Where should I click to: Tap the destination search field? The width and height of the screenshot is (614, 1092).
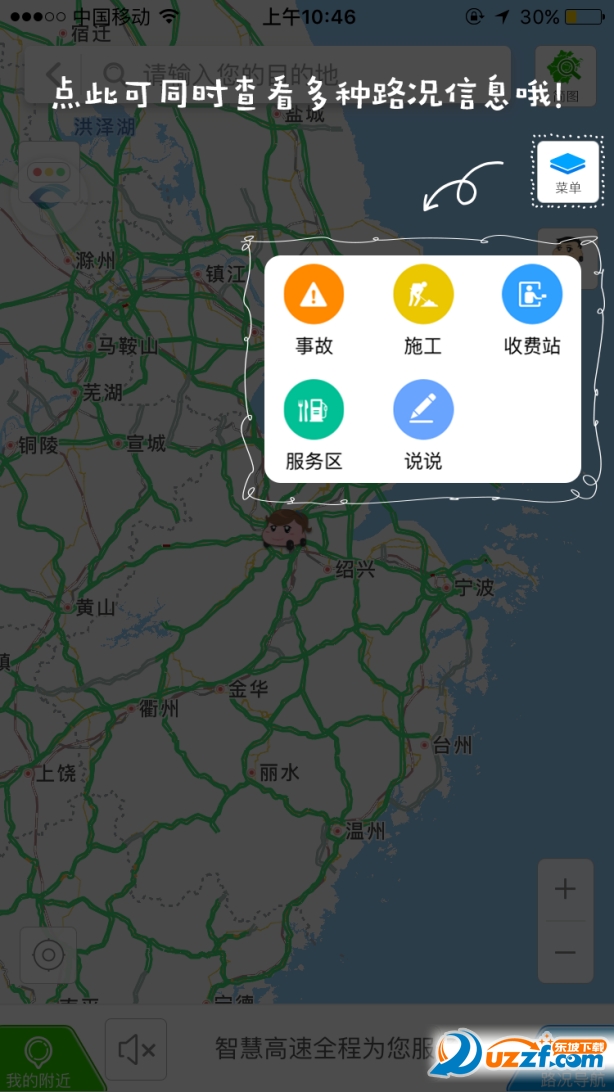pos(300,74)
